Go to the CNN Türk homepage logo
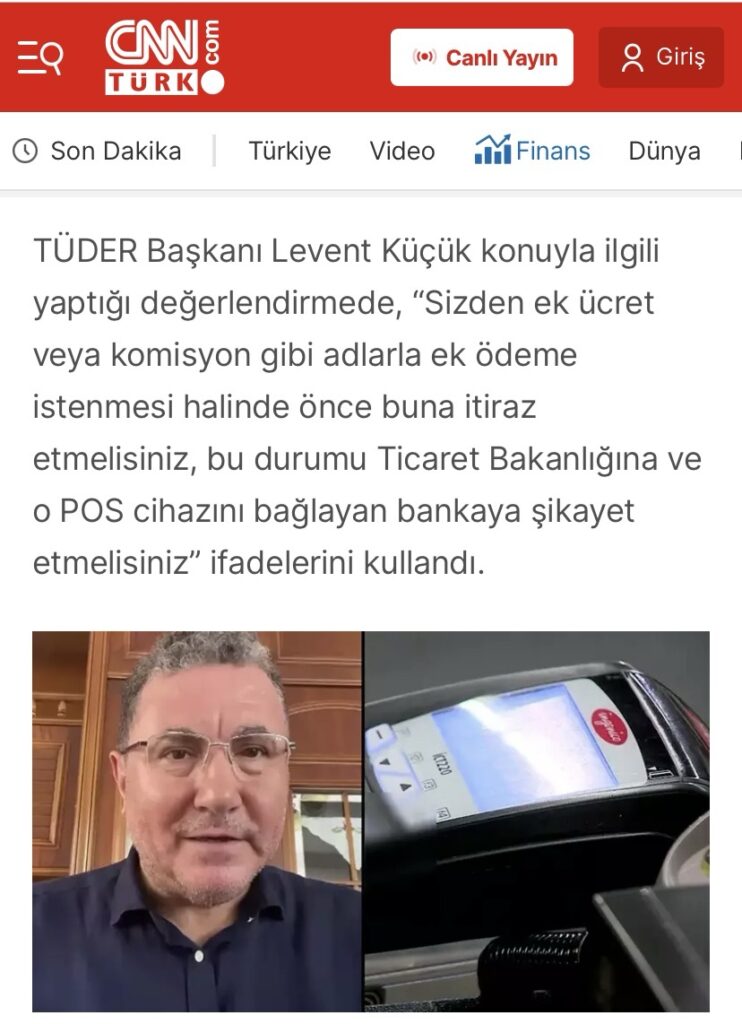The image size is (742, 1024). pyautogui.click(x=164, y=58)
